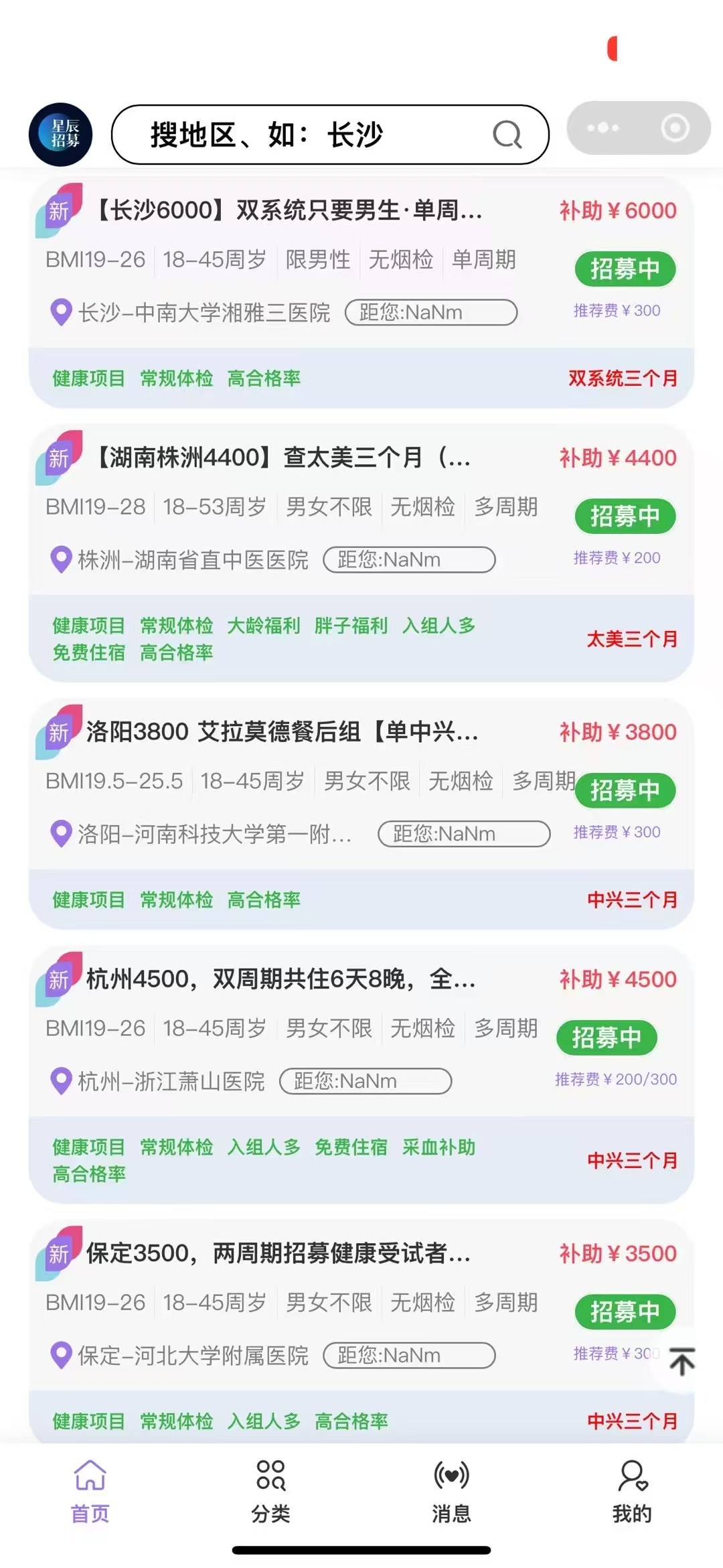Open the 长沙6000 双系统 recruitment card

[288, 211]
